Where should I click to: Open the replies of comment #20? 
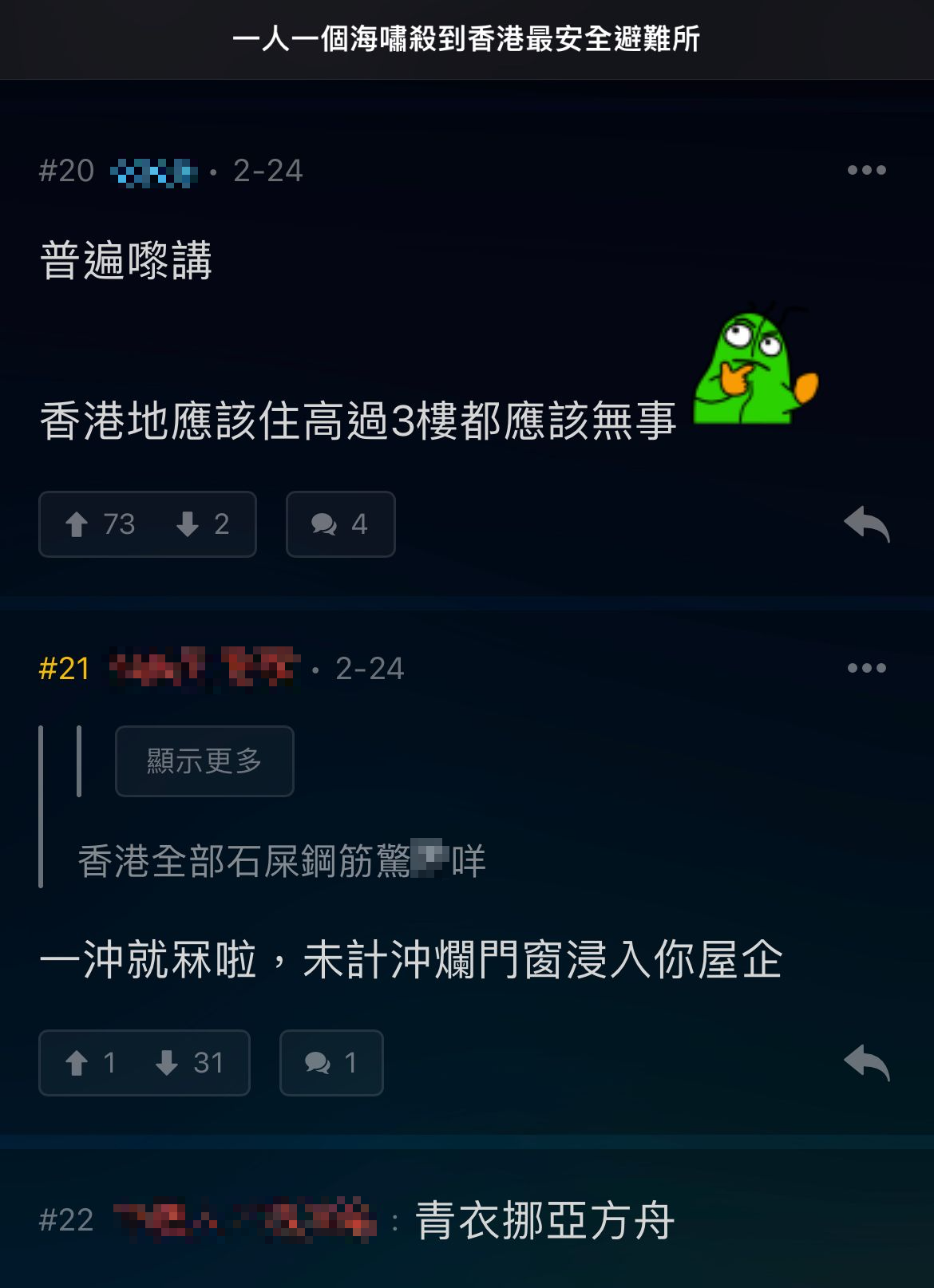[339, 524]
